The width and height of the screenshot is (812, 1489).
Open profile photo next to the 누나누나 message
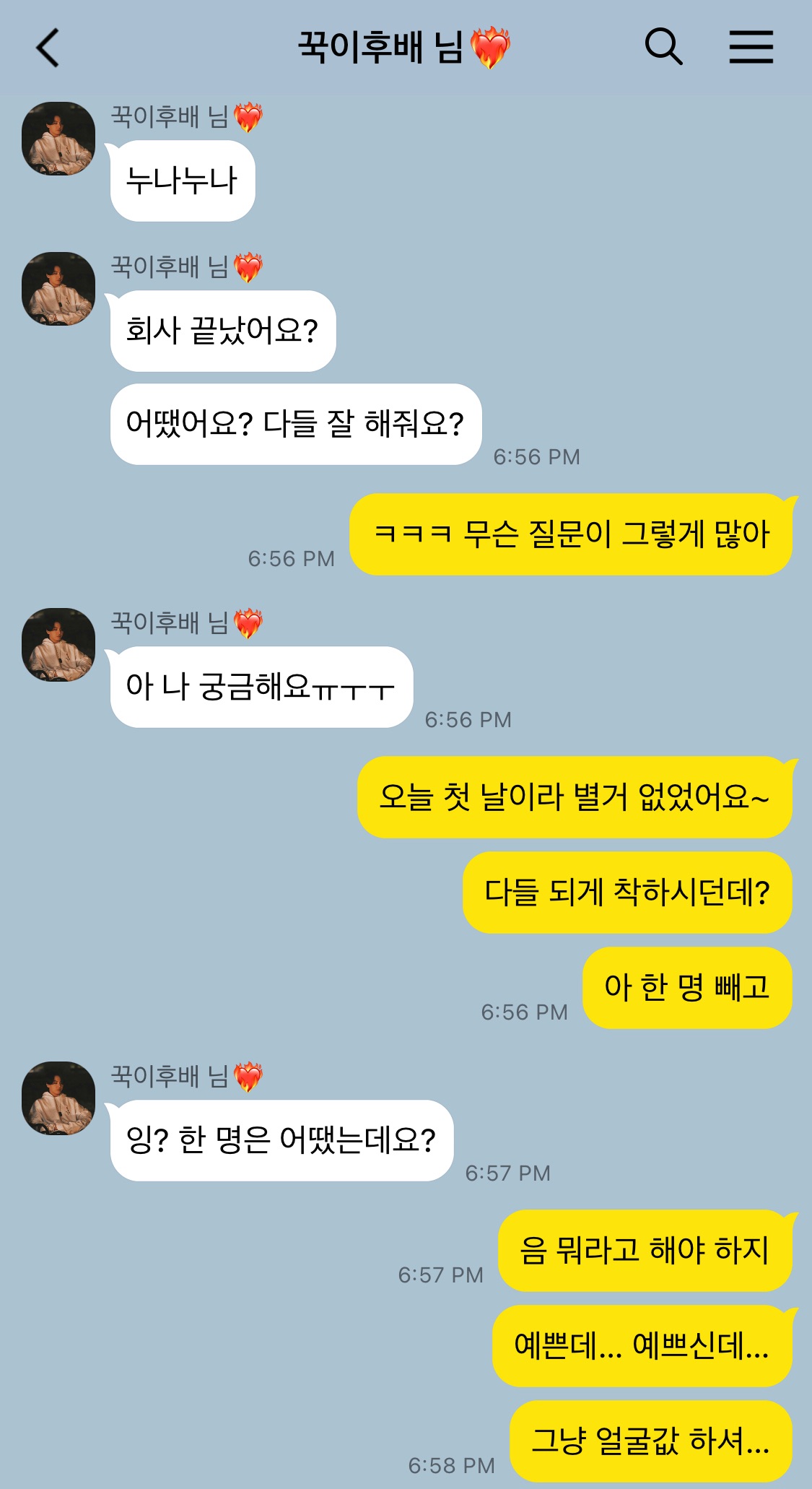point(58,138)
